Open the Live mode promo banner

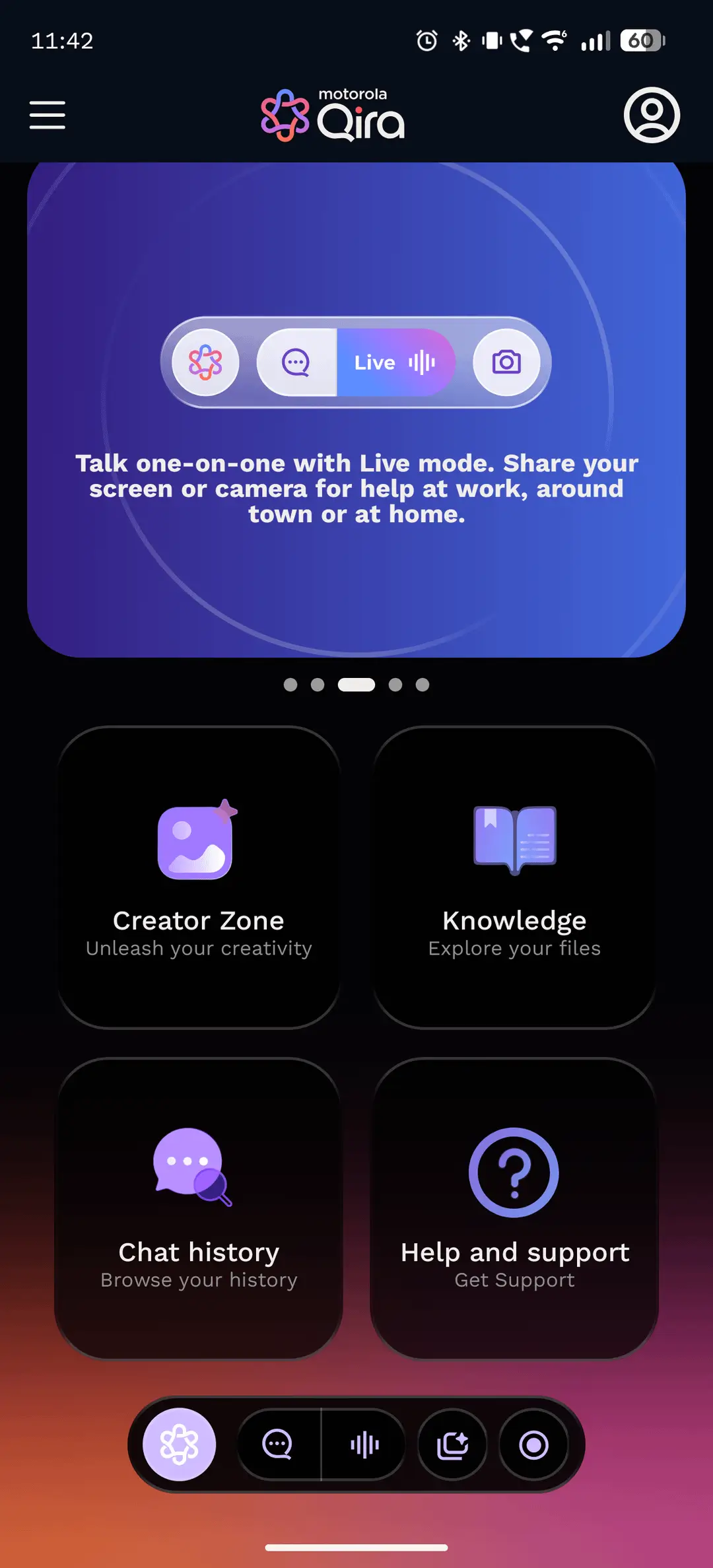356,409
